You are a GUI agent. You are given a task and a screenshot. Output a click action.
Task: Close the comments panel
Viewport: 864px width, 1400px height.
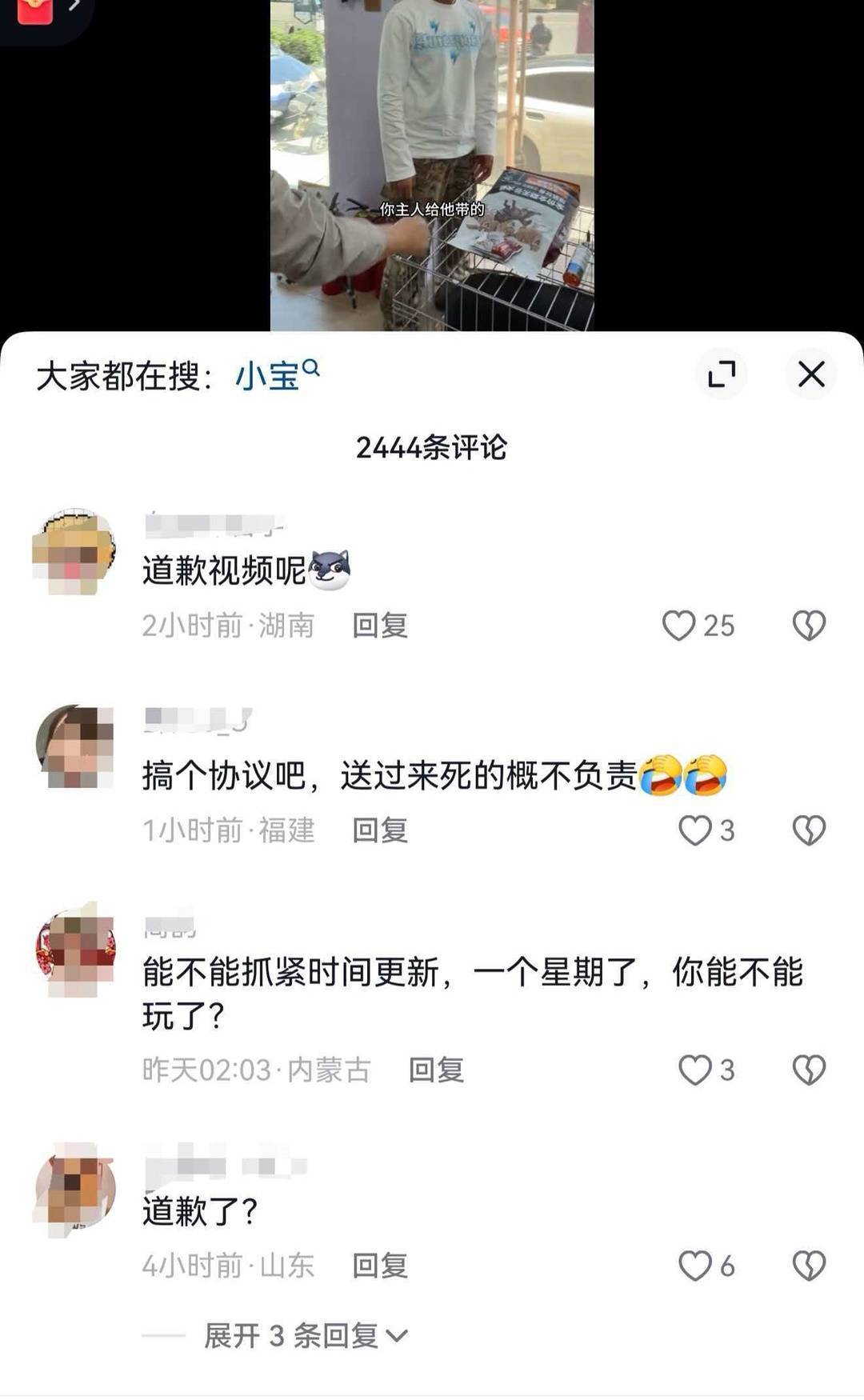point(810,374)
